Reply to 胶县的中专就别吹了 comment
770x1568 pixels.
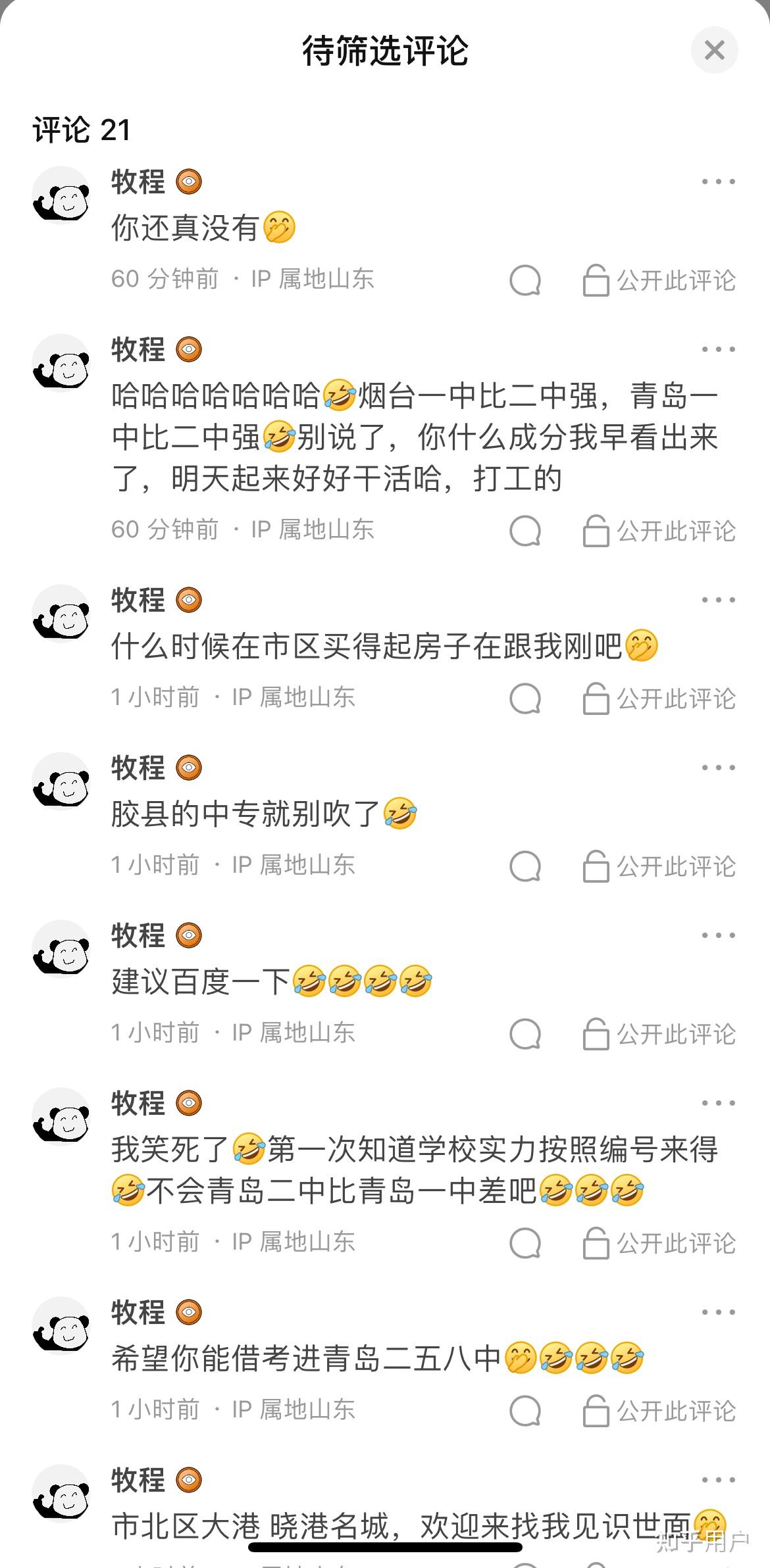[525, 866]
